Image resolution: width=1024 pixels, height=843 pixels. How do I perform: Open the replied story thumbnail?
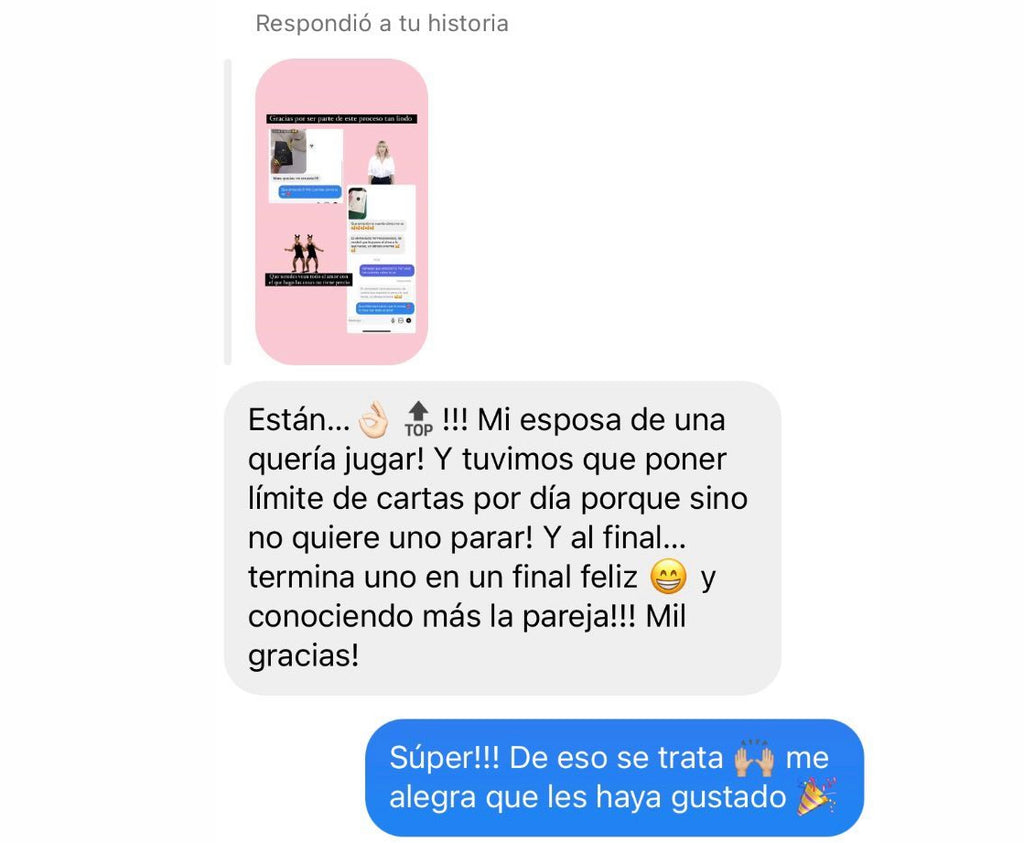click(341, 212)
